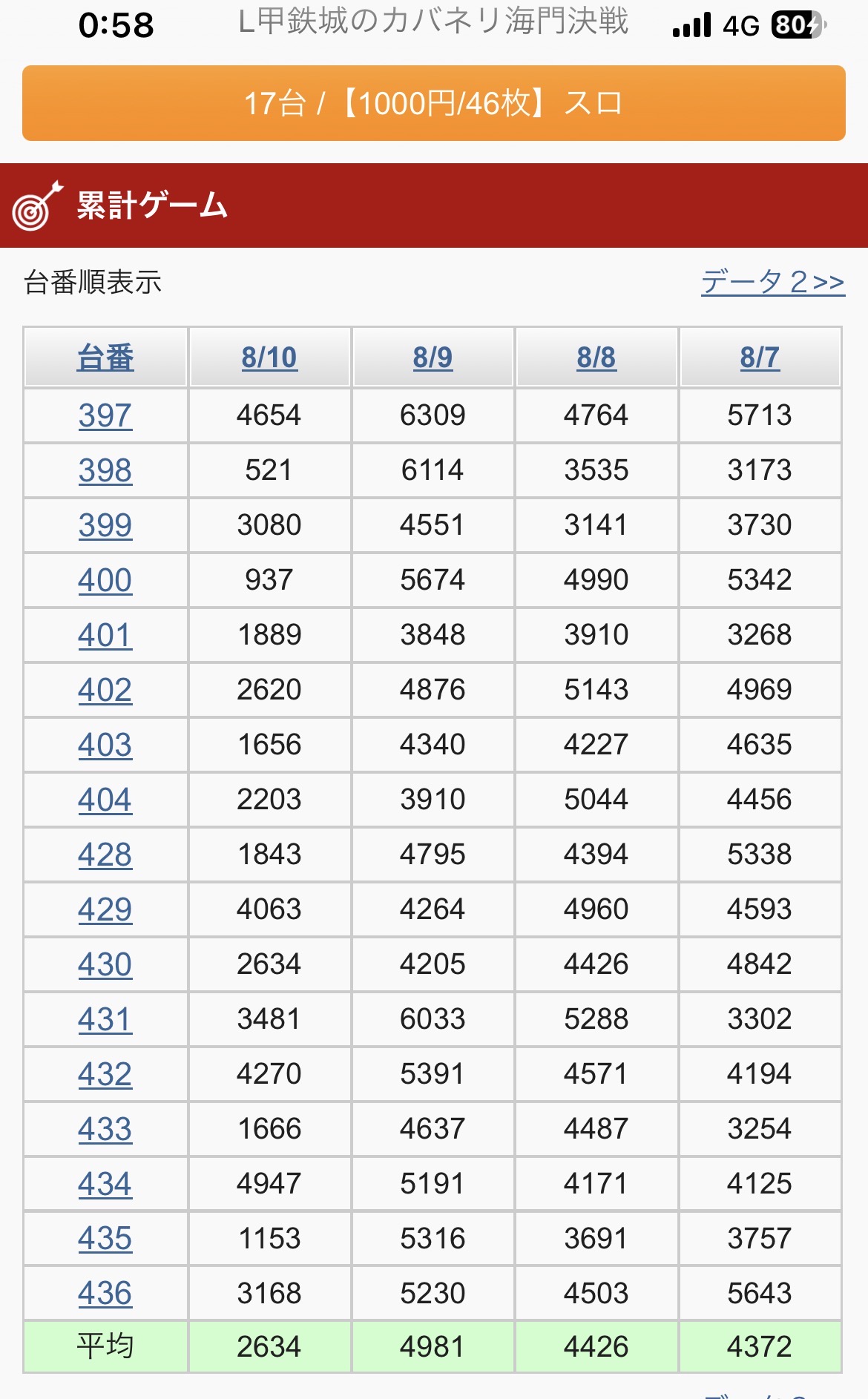868x1399 pixels.
Task: Select the 8/8 date header link
Action: point(596,358)
